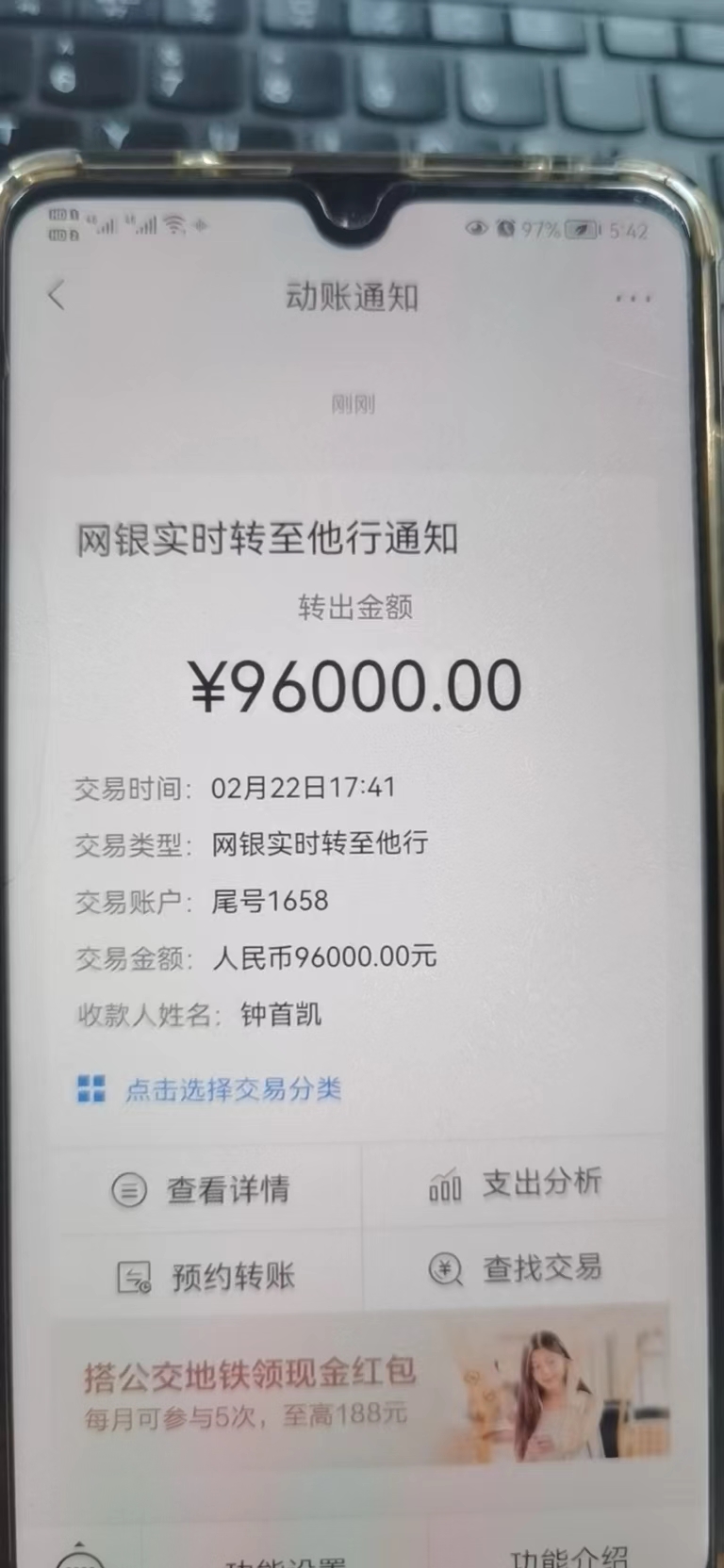The image size is (724, 1568).
Task: Go back from the 动账通知 page
Action: [57, 296]
